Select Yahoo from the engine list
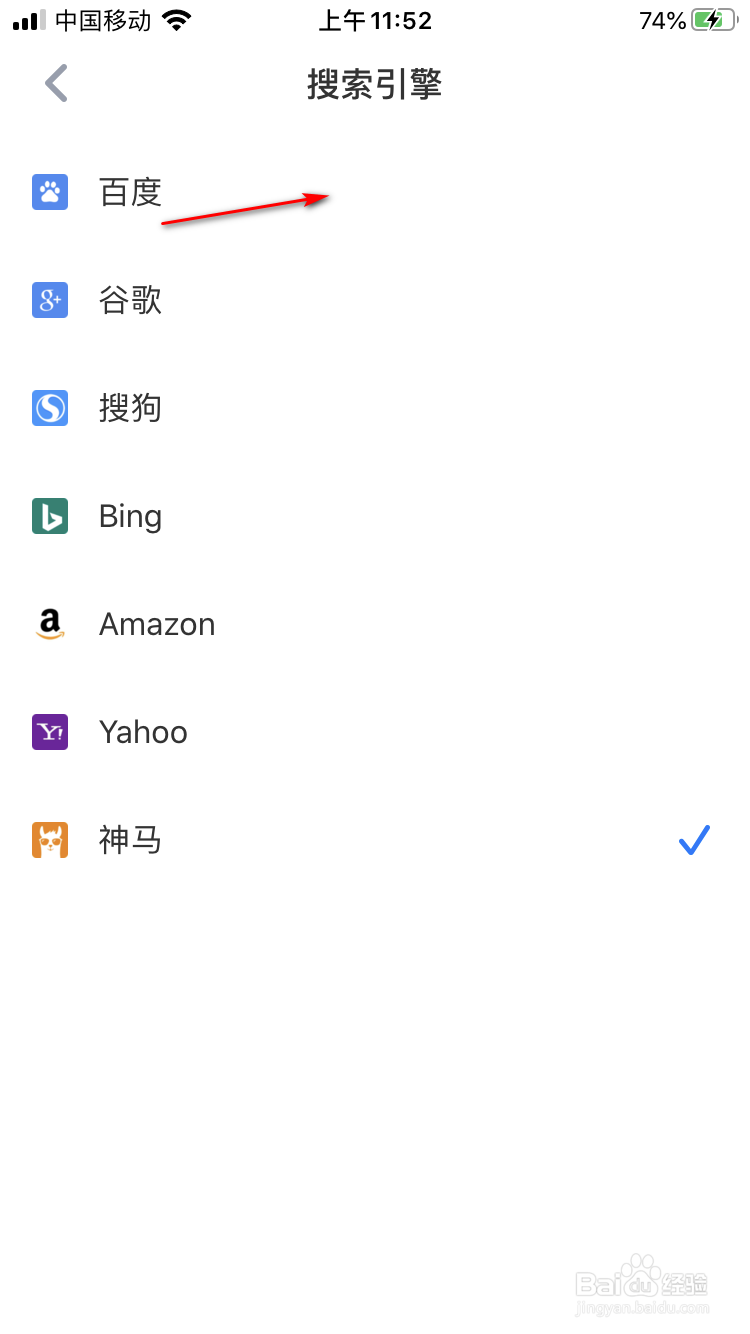Viewport: 750px width, 1334px height. (375, 732)
